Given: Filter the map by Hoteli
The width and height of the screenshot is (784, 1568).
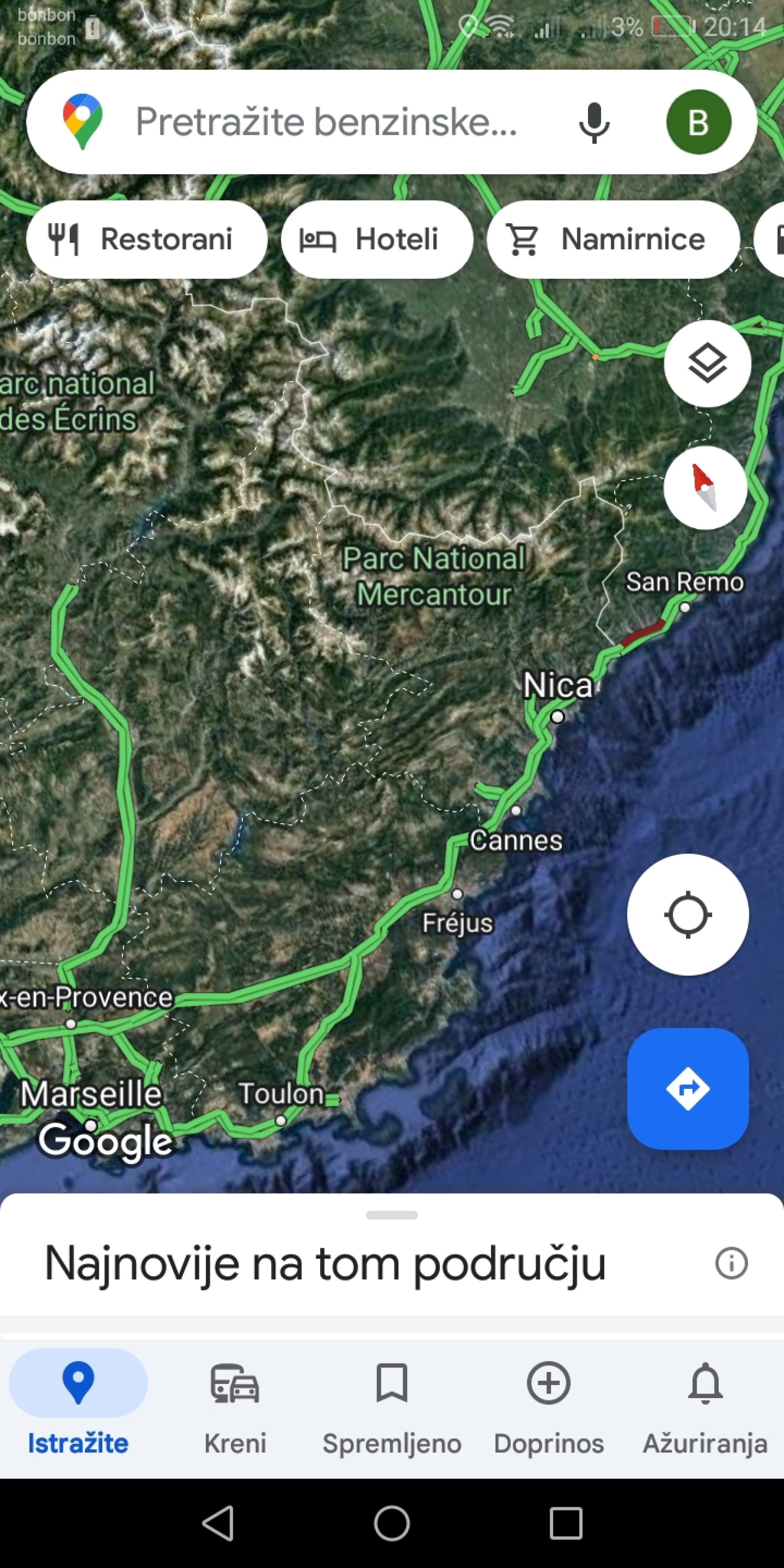Looking at the screenshot, I should (x=377, y=239).
